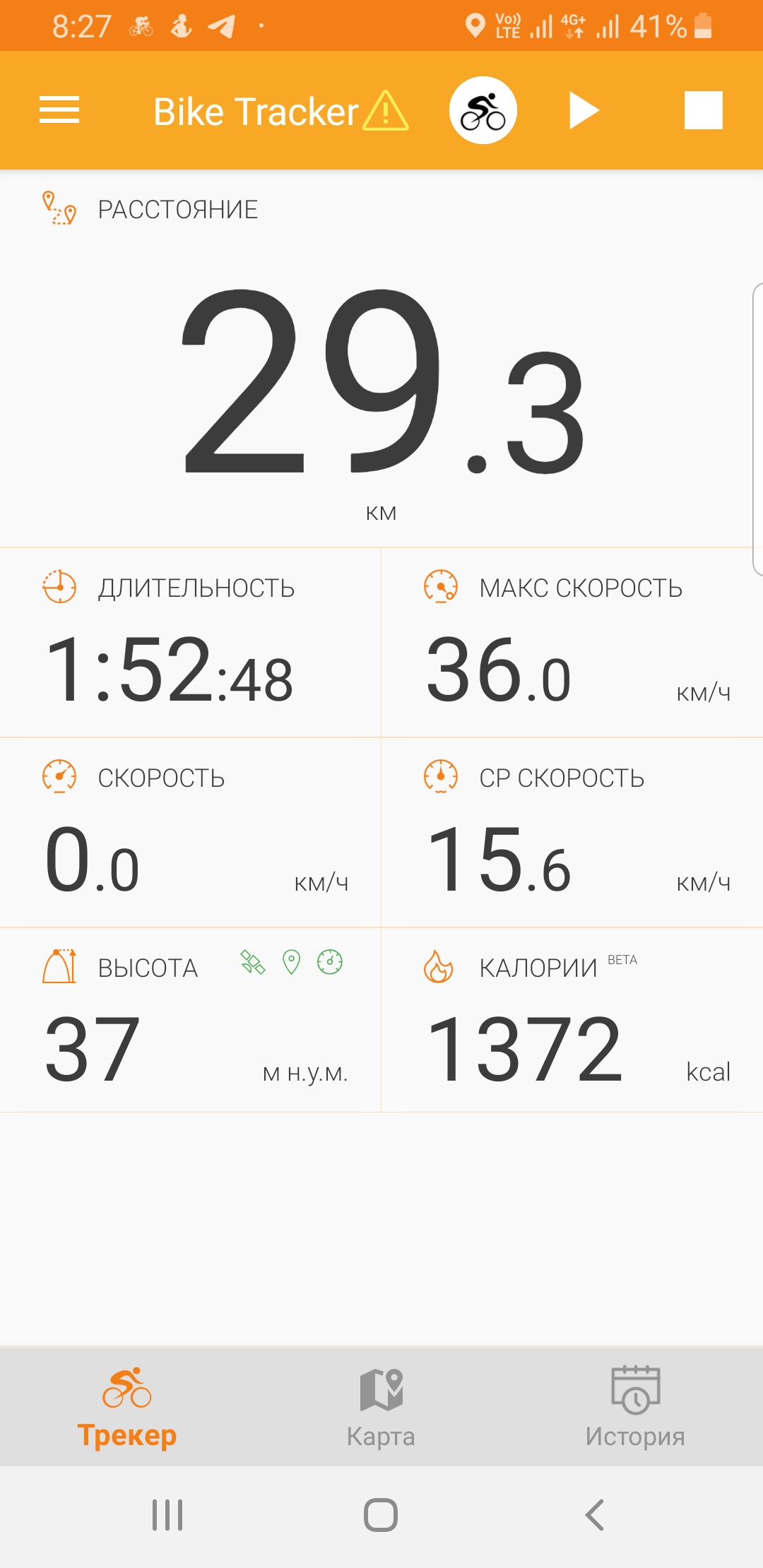The image size is (763, 1568).
Task: Select the Трекер tab
Action: pyautogui.click(x=127, y=1407)
